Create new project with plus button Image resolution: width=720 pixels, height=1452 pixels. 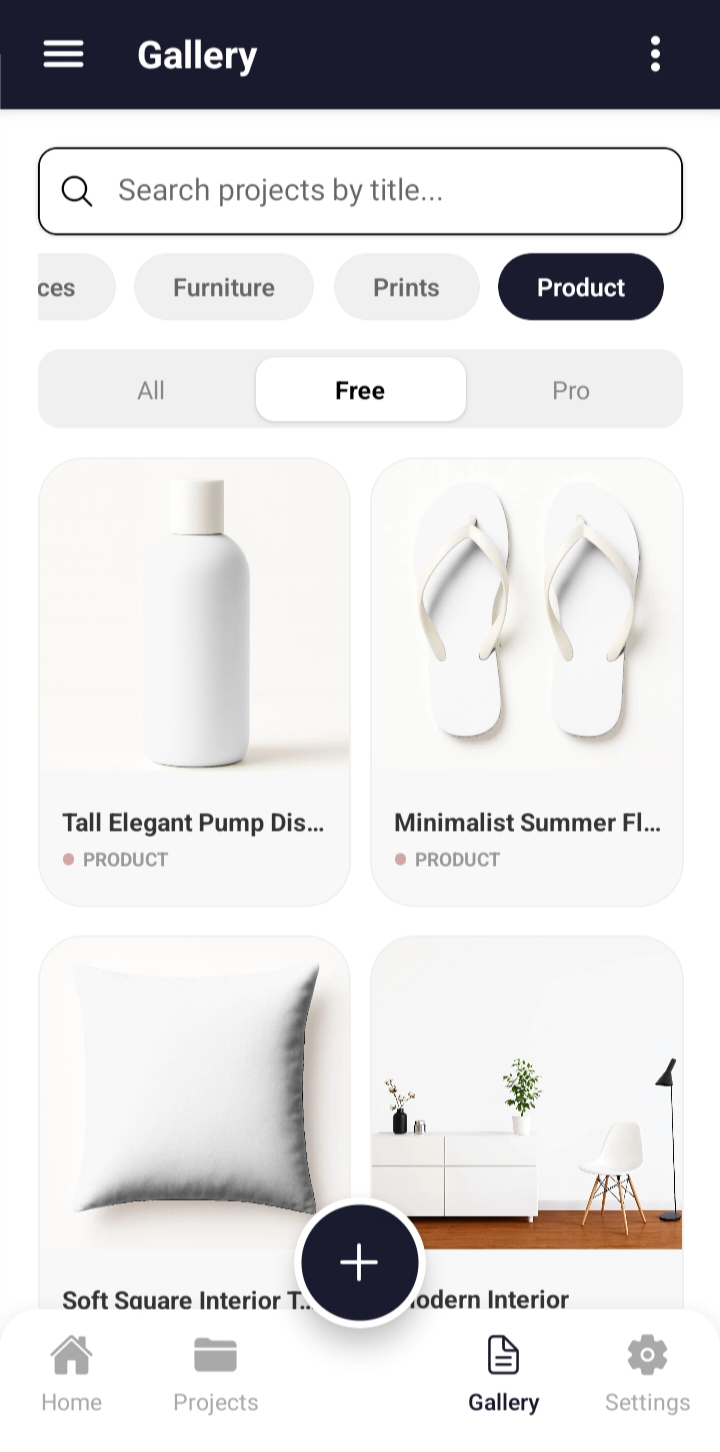pos(360,1263)
